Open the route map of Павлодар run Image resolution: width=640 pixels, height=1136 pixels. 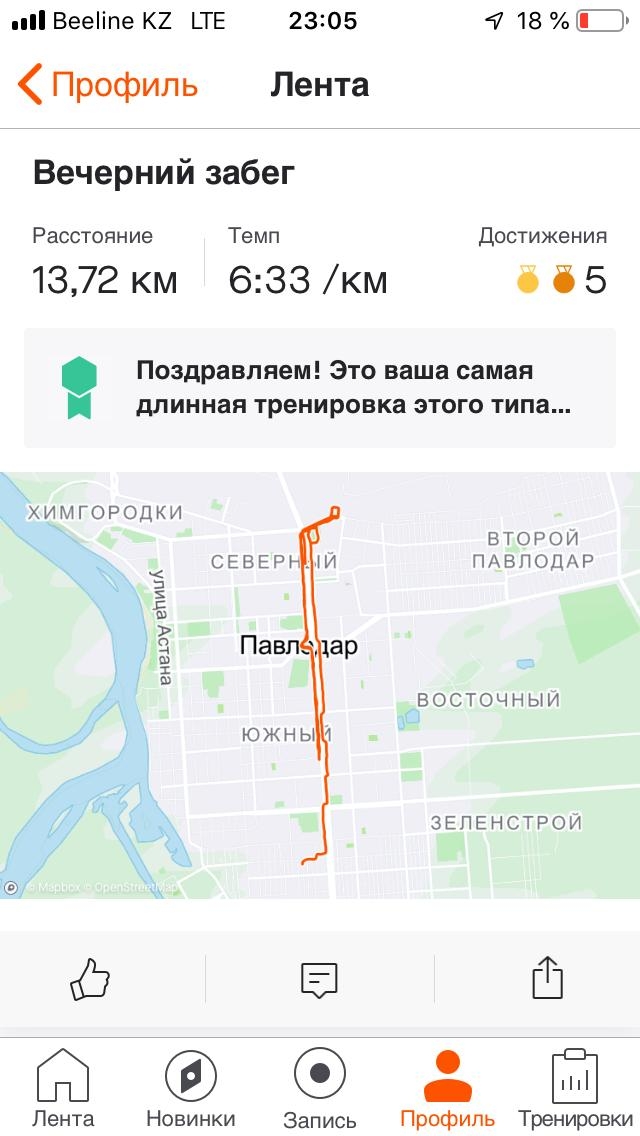(x=320, y=685)
